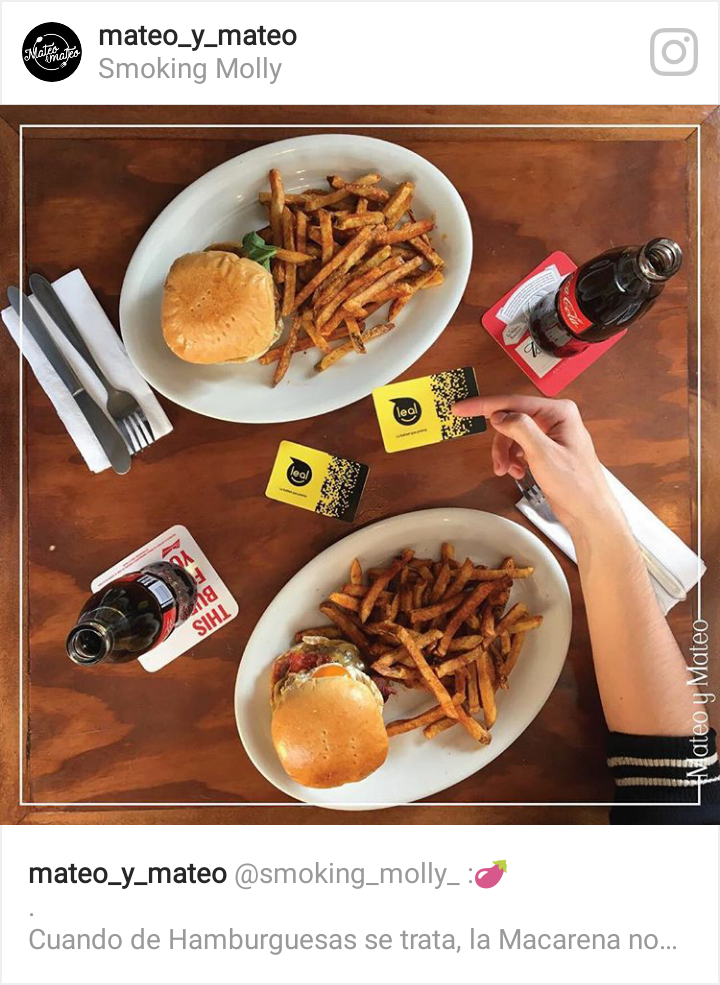The image size is (720, 985).
Task: Tap the mateo_y_mateo username in header
Action: (197, 36)
